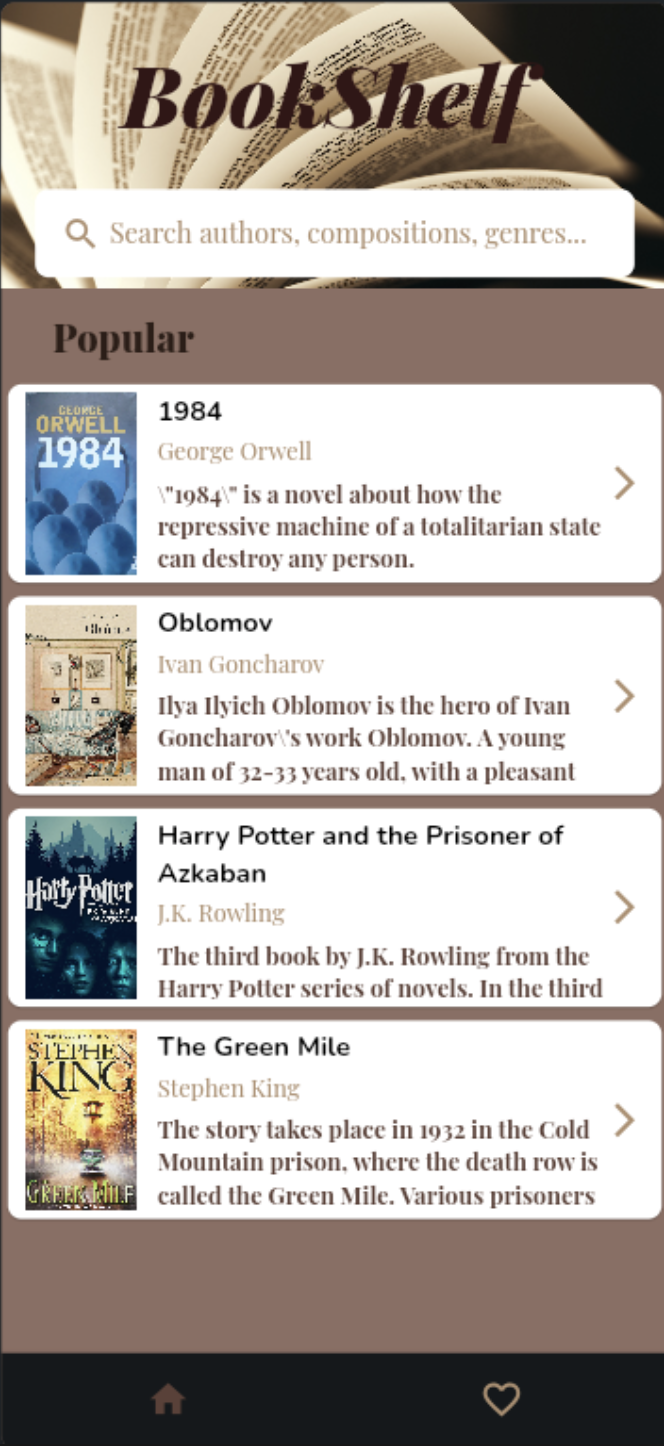The image size is (664, 1446).
Task: Tap the search authors, compositions, genres field
Action: point(346,234)
